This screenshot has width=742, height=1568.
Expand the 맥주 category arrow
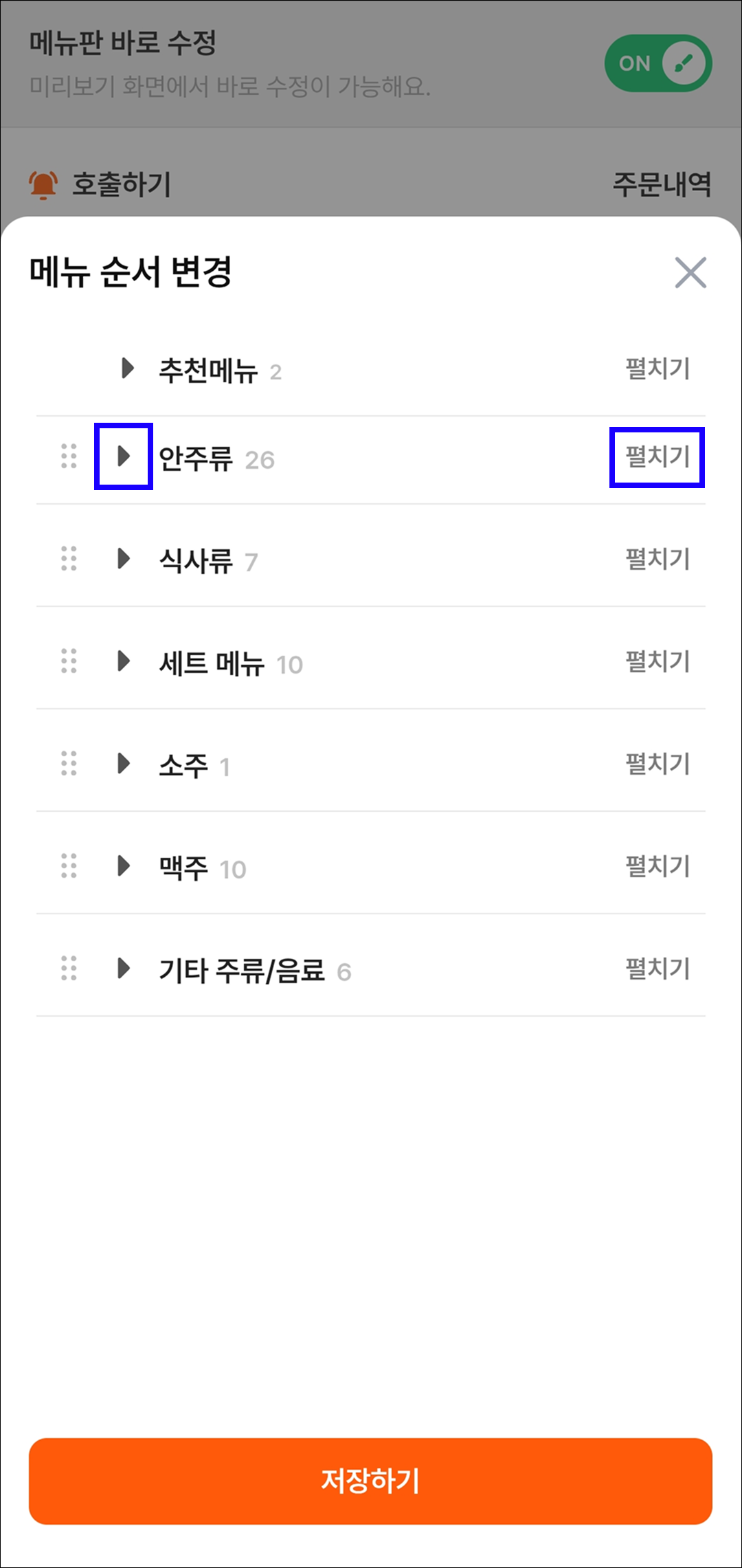point(124,865)
